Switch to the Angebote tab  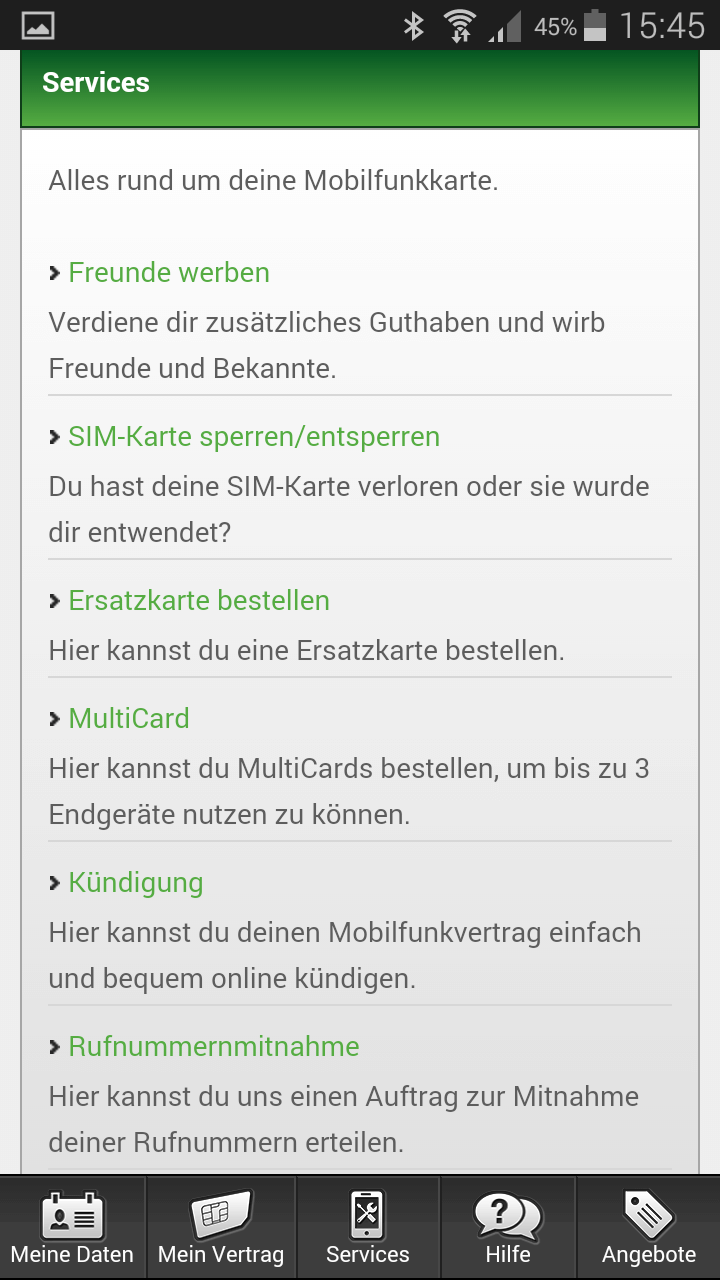649,1228
